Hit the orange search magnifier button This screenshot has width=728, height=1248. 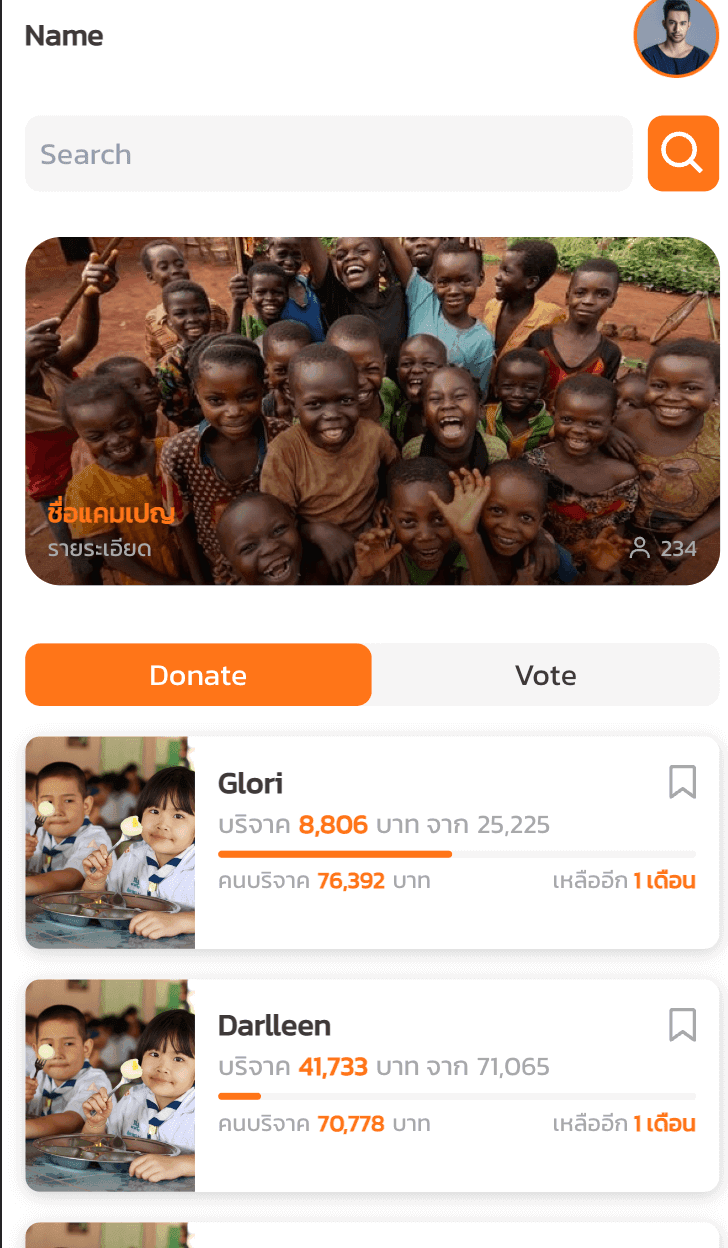(x=683, y=154)
